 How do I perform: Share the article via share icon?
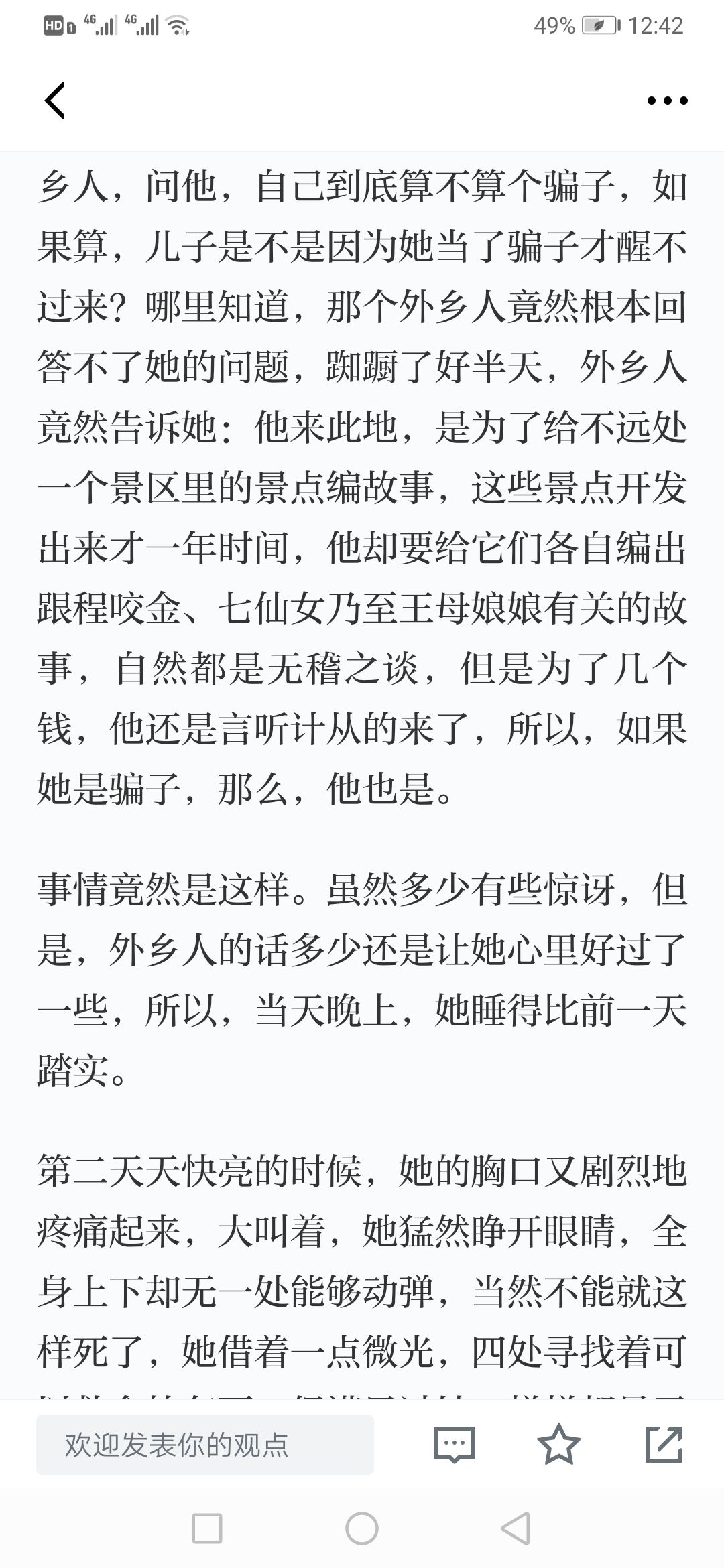tap(664, 1444)
